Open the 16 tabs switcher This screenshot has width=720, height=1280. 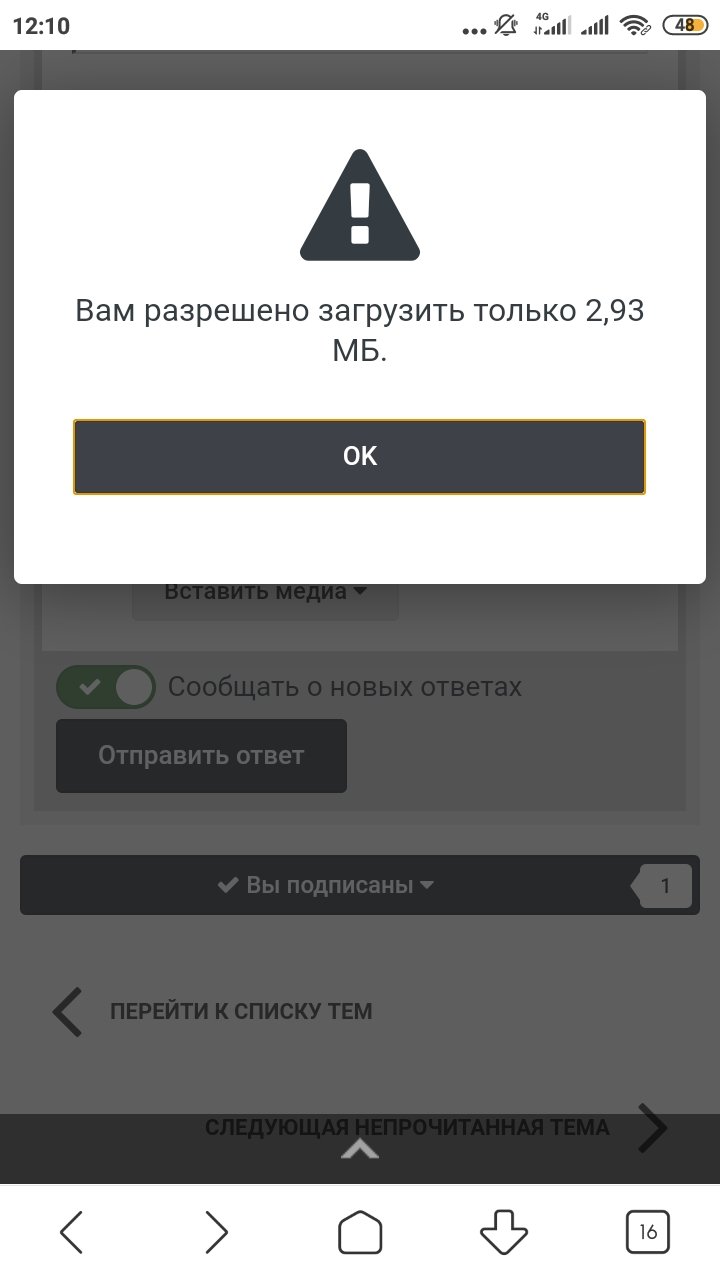pos(648,1232)
